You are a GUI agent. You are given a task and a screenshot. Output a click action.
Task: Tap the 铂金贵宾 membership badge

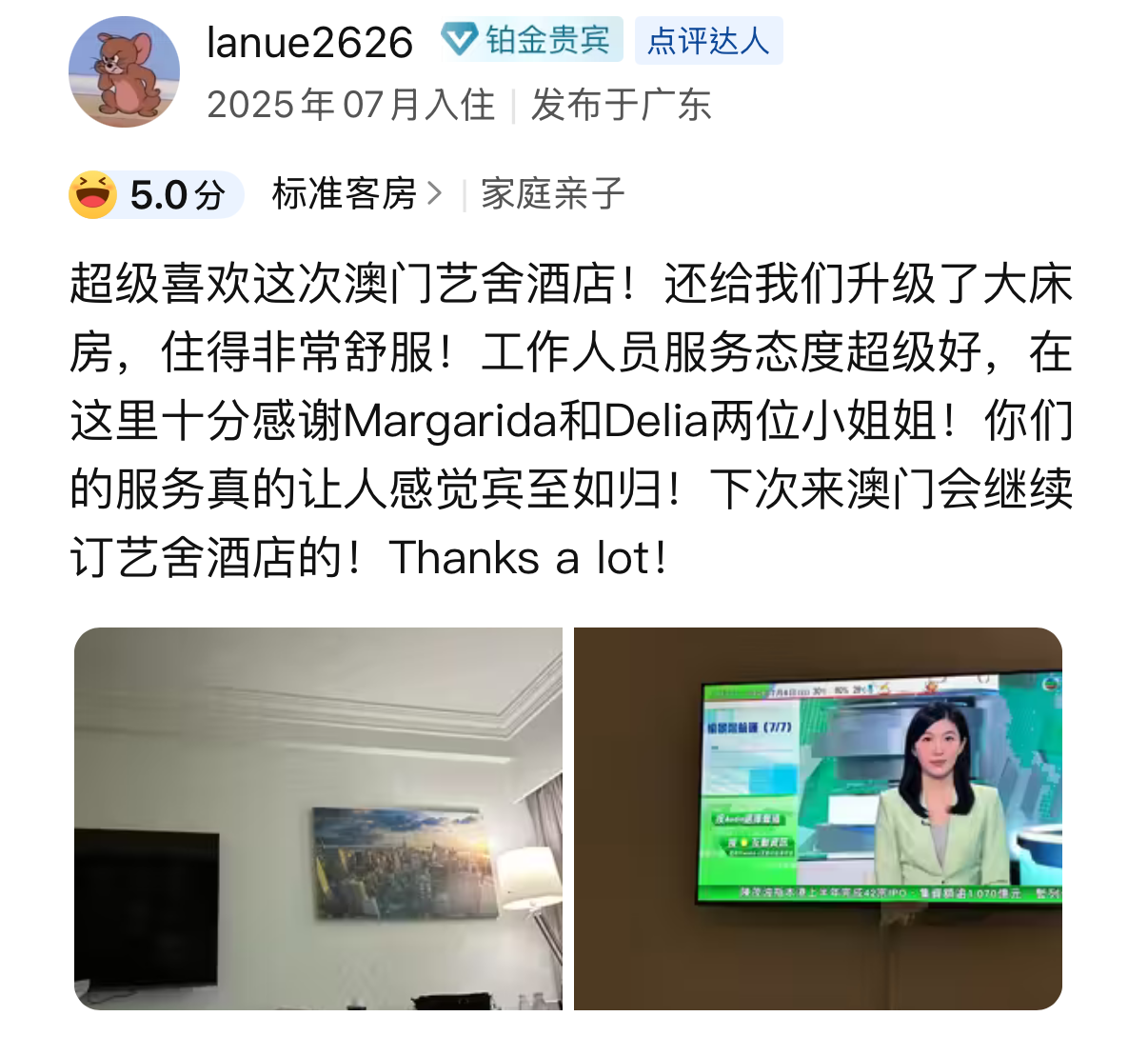pyautogui.click(x=530, y=40)
